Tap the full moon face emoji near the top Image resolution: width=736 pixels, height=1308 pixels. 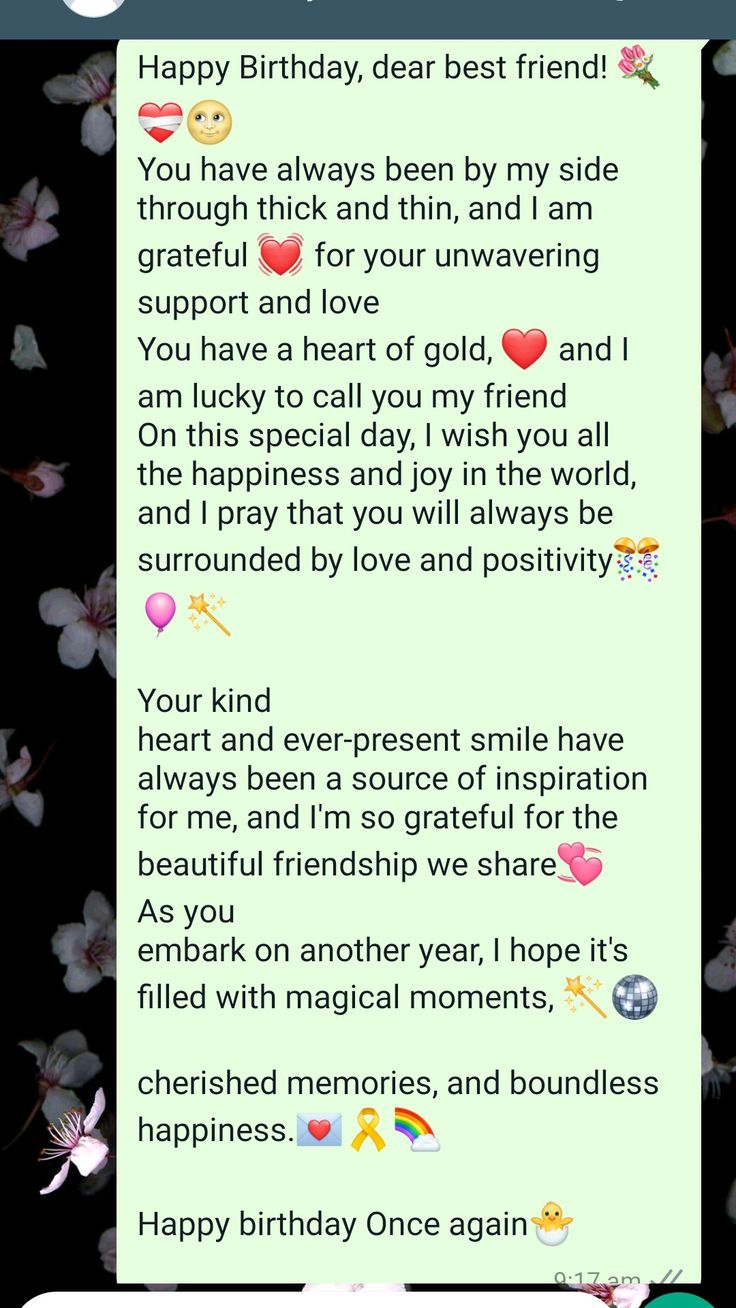(207, 122)
